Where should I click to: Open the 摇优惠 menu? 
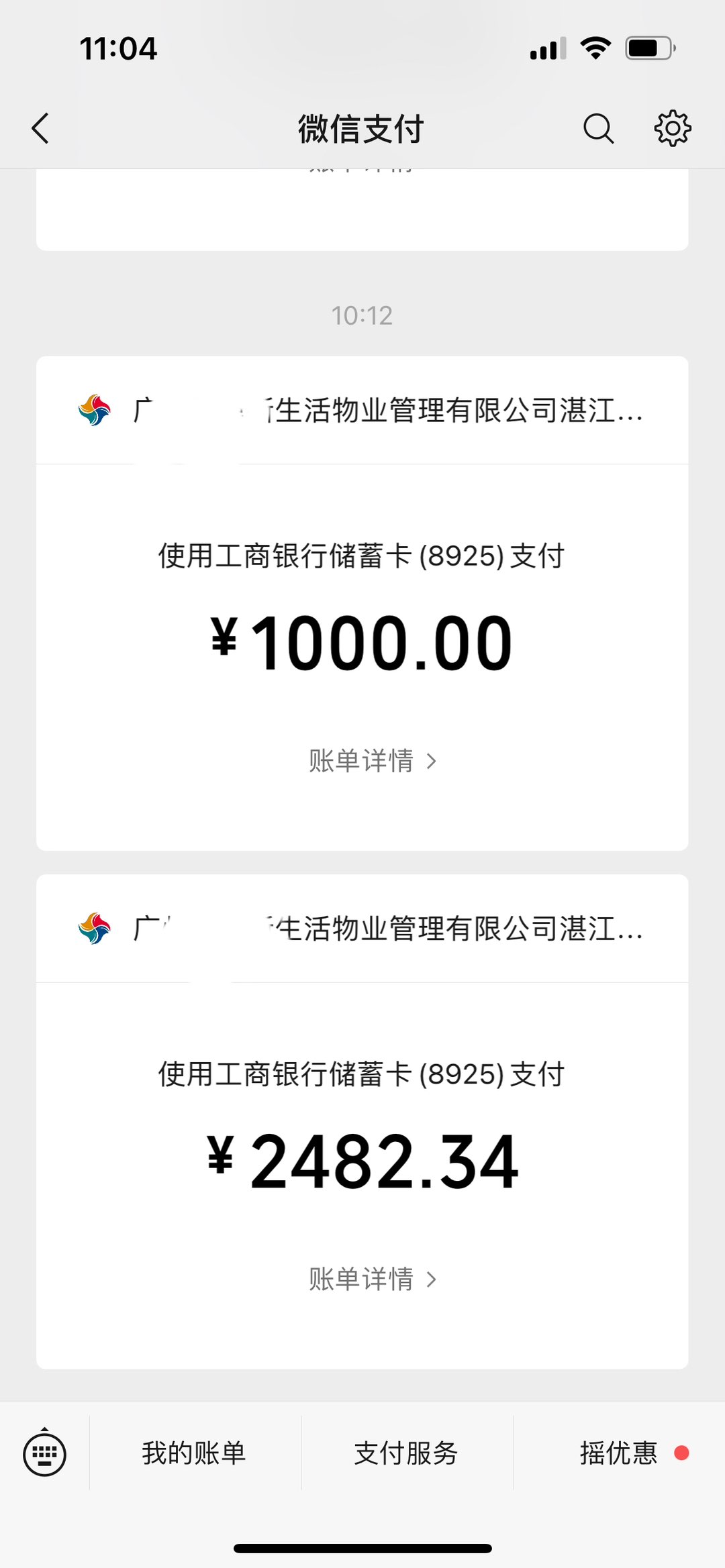point(618,1453)
